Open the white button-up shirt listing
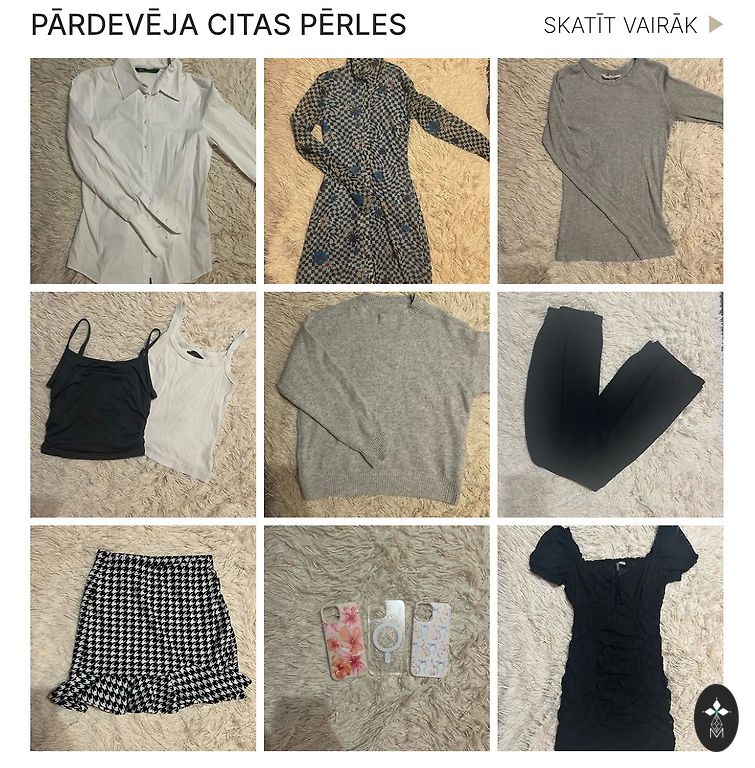 point(143,171)
